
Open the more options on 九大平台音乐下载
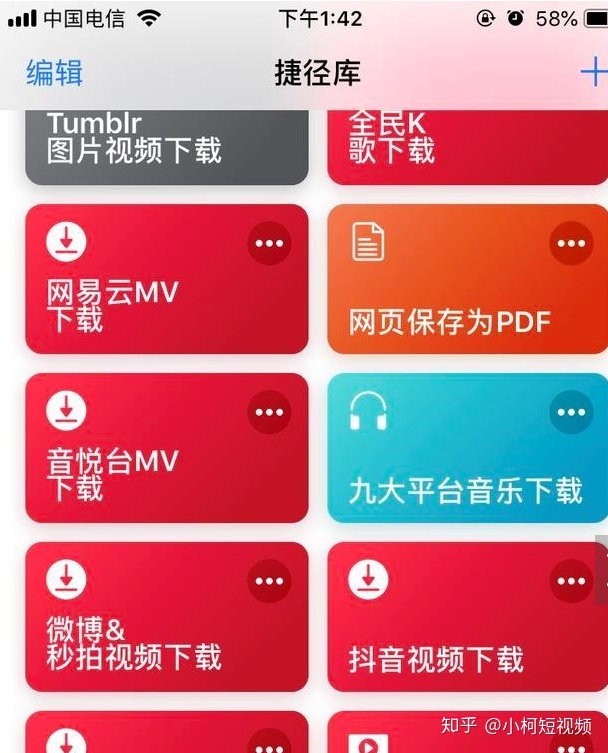tap(571, 412)
